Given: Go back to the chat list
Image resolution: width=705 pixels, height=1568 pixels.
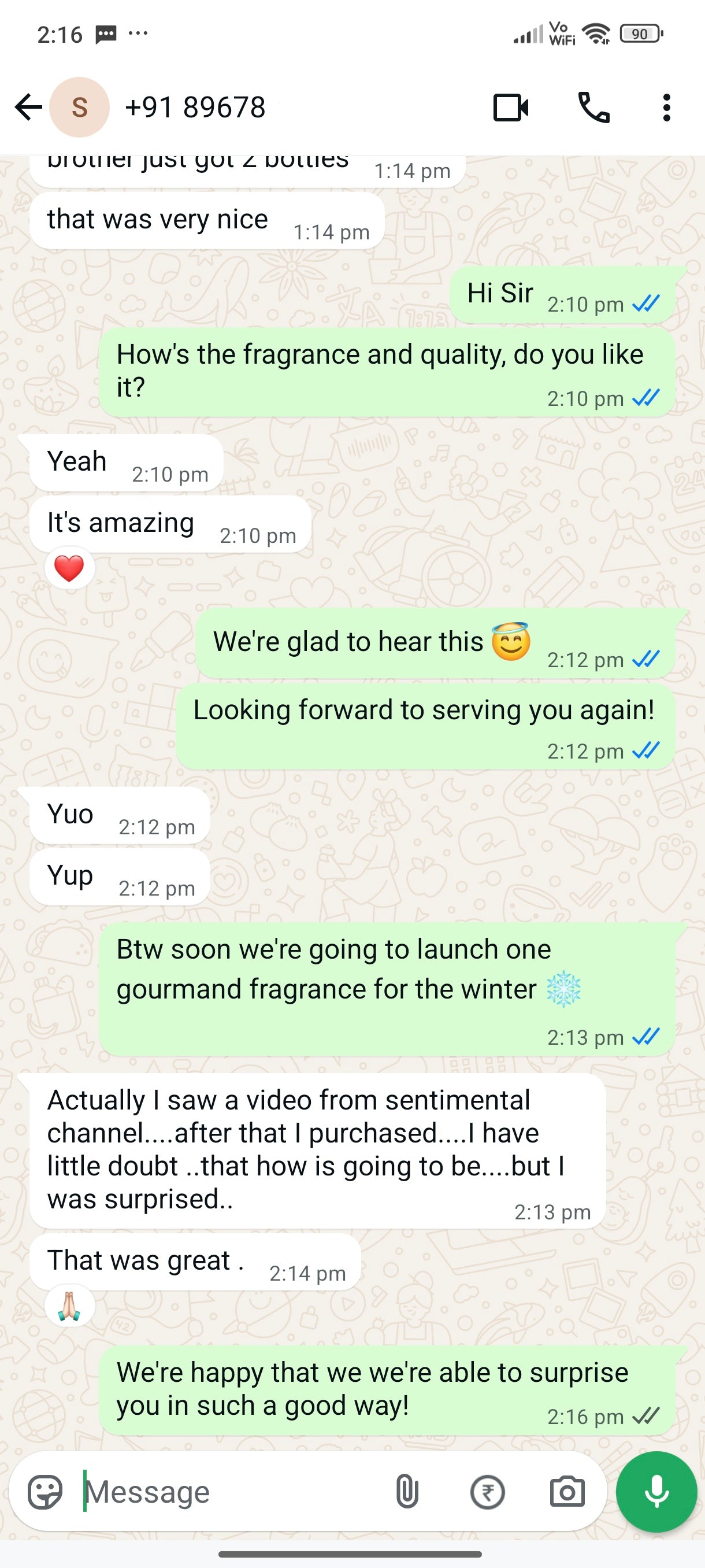Looking at the screenshot, I should click(28, 108).
